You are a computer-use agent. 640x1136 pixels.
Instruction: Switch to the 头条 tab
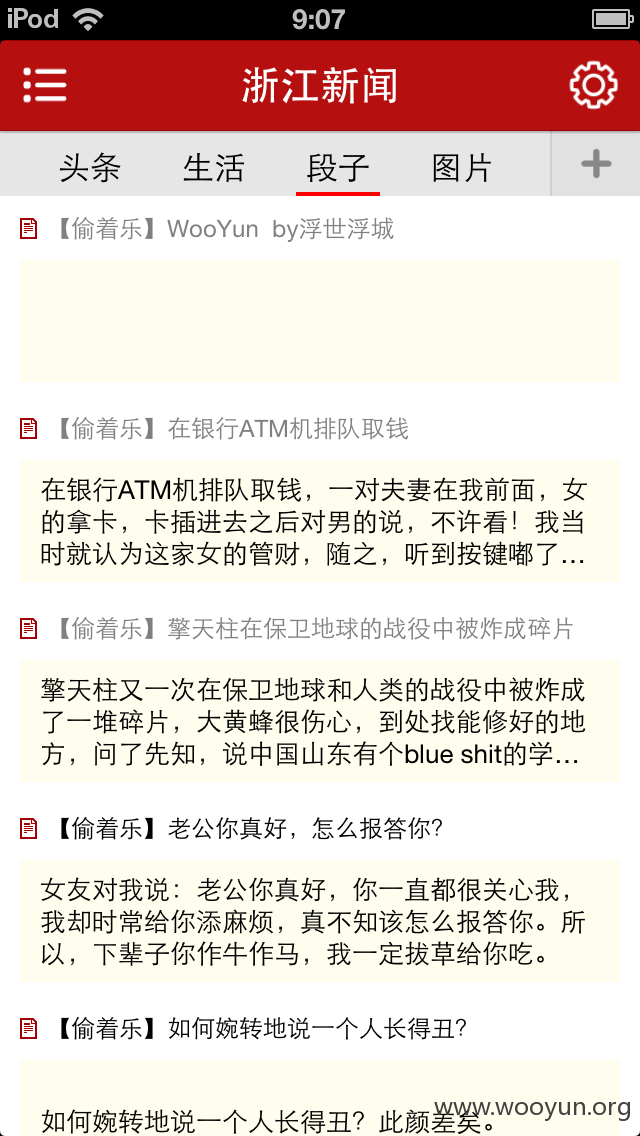coord(90,167)
